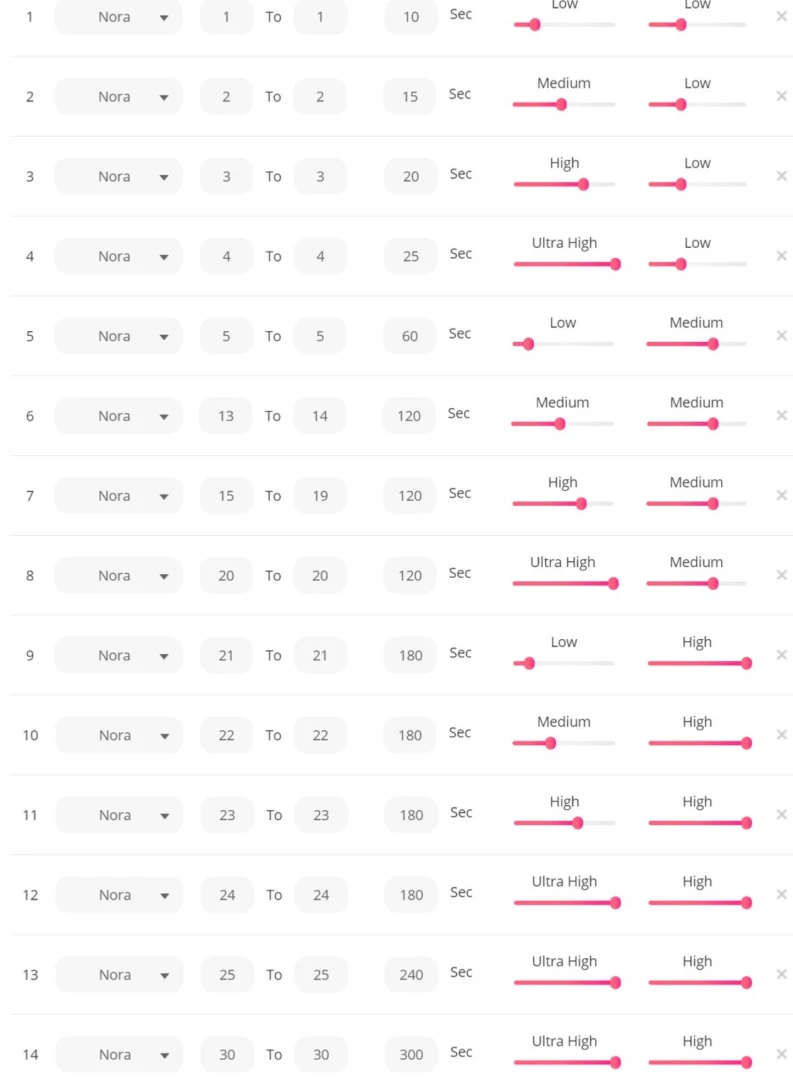The height and width of the screenshot is (1080, 793).
Task: Expand the Nora dropdown in row 14
Action: coord(119,1055)
